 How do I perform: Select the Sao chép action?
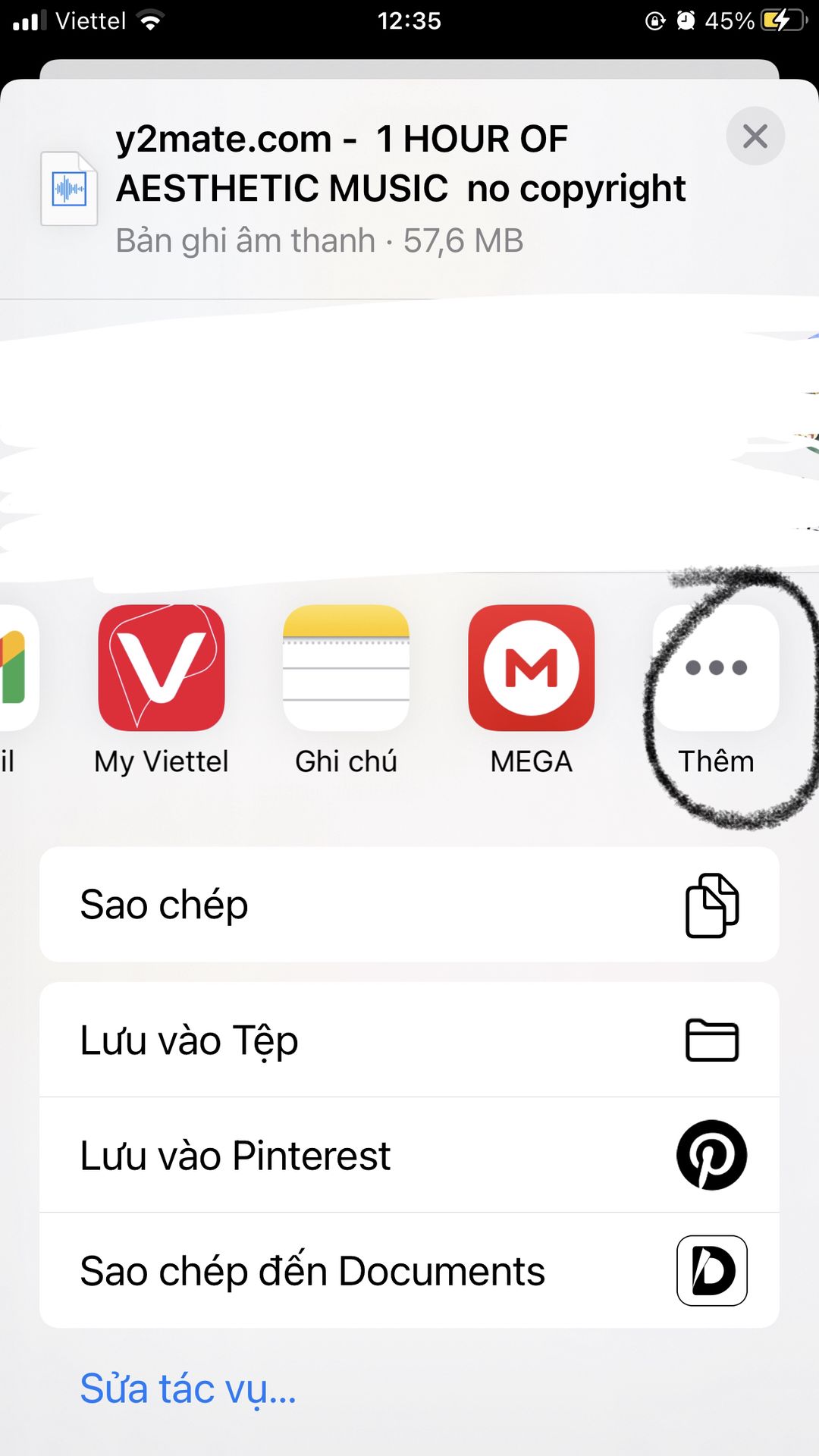409,905
